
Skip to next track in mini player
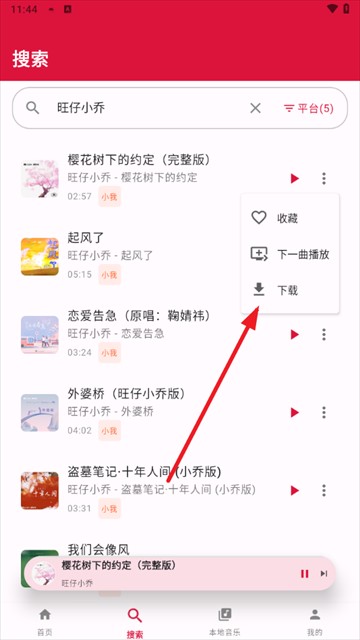(x=324, y=573)
